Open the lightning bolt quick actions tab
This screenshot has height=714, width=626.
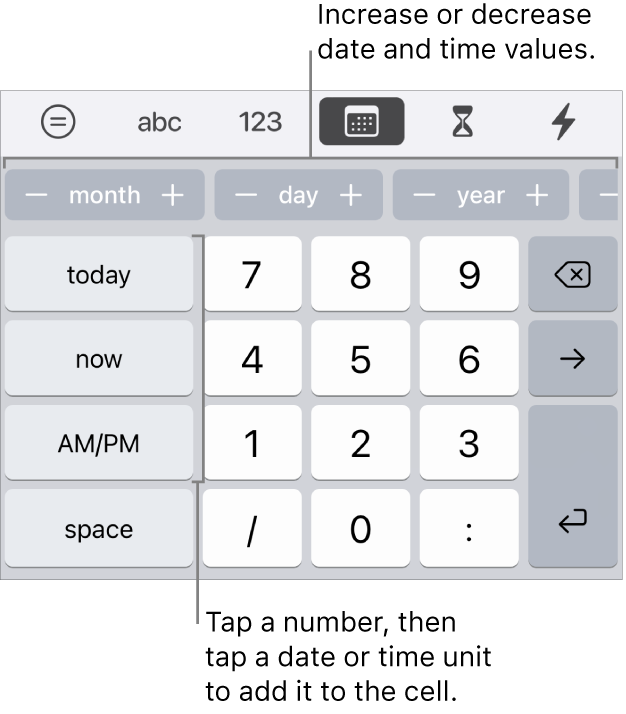coord(564,122)
